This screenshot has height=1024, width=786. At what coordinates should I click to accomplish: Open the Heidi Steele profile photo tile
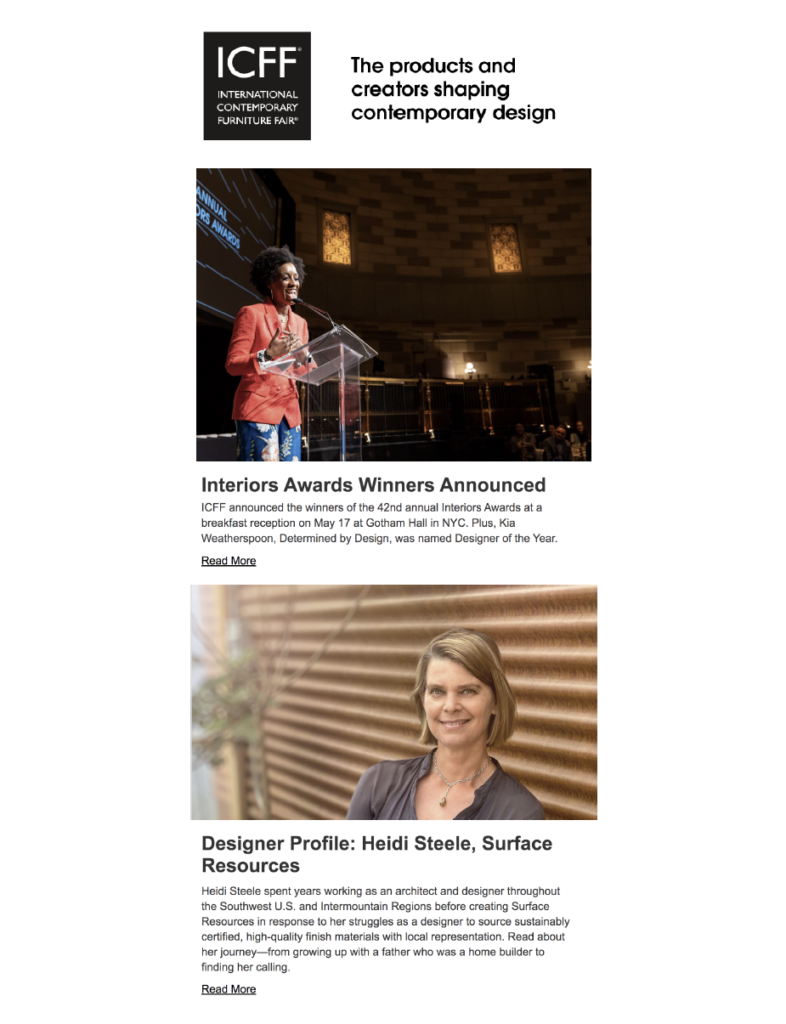393,702
